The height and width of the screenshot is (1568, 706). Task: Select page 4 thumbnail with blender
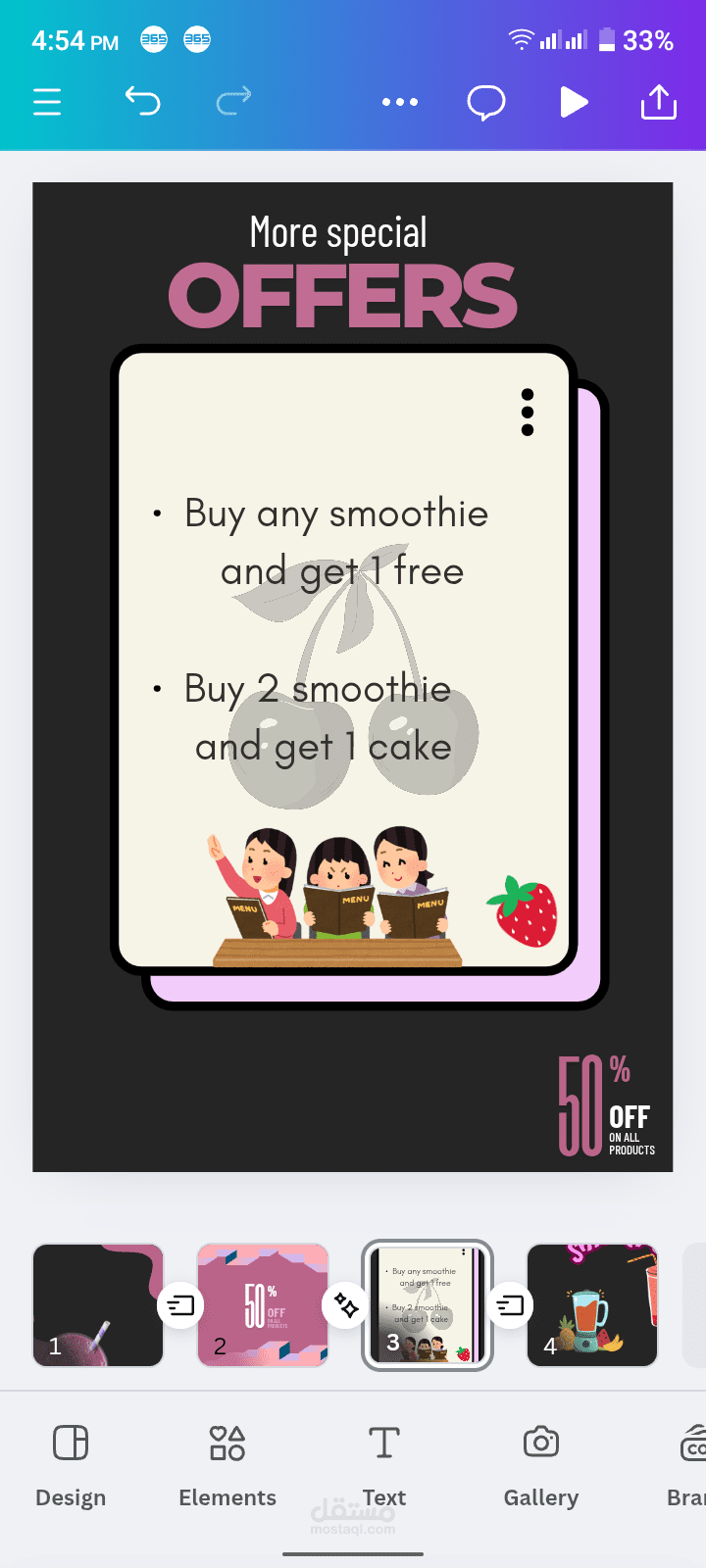coord(592,1305)
